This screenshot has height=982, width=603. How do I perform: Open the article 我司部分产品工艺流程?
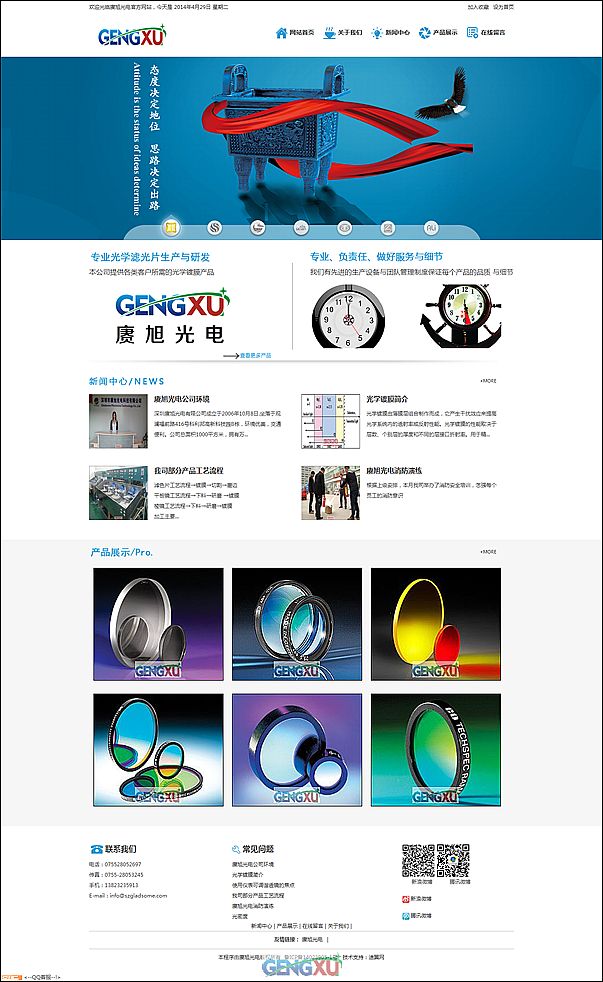pyautogui.click(x=188, y=470)
